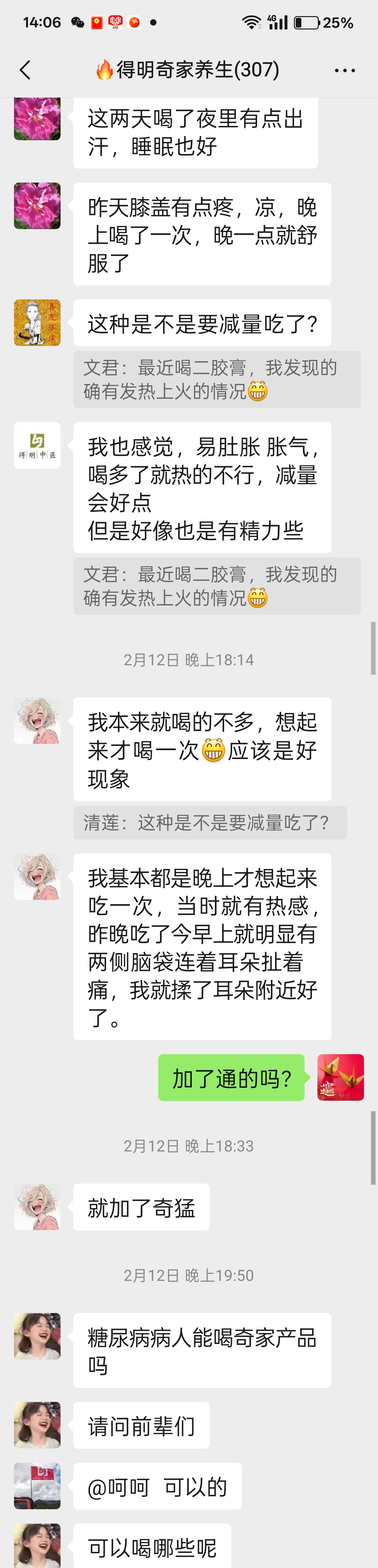Open the yellow avatar beside '这种是不是要减量吃了?'
This screenshot has height=1568, width=378.
click(x=37, y=322)
